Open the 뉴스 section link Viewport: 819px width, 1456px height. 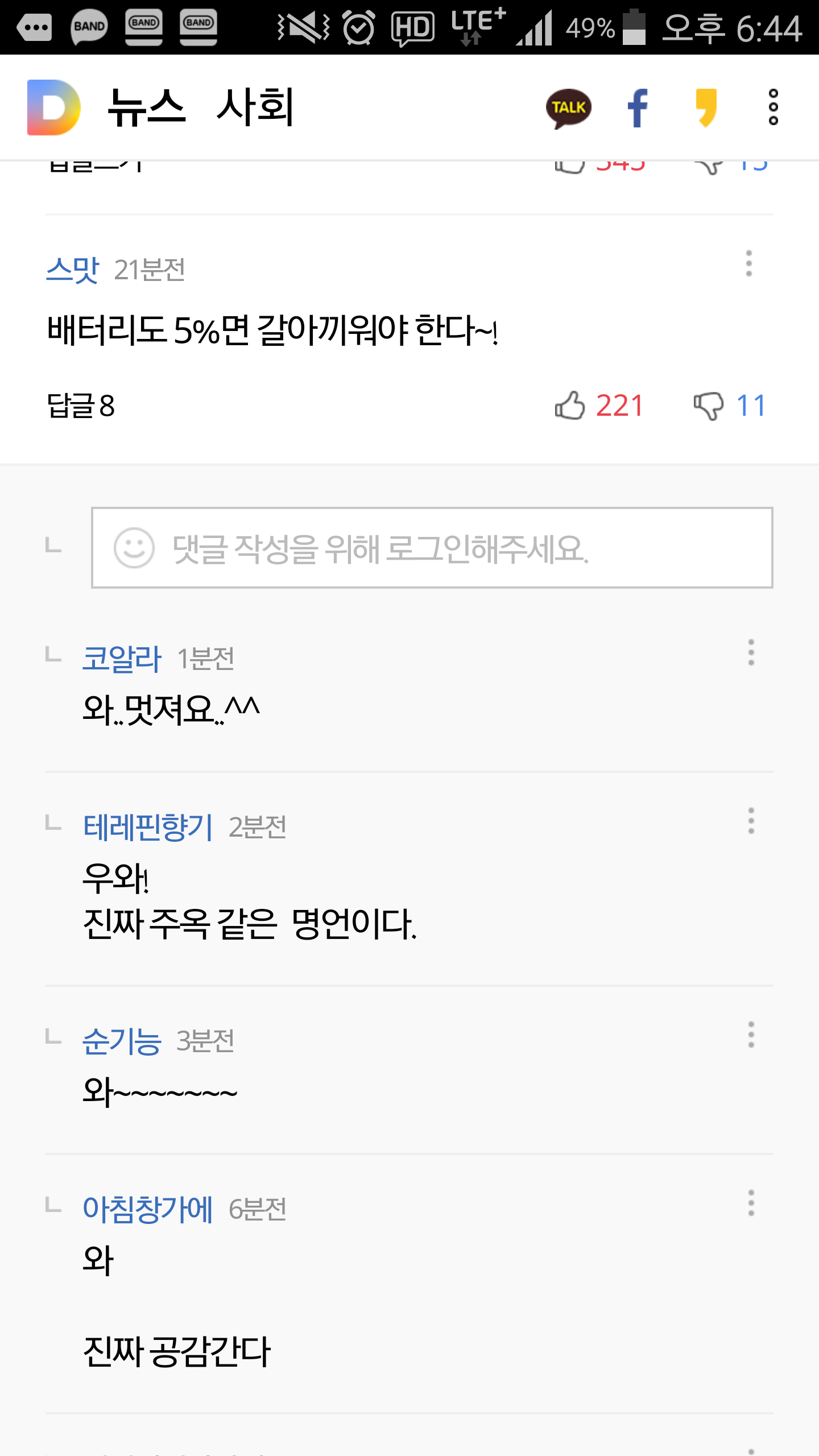(147, 107)
